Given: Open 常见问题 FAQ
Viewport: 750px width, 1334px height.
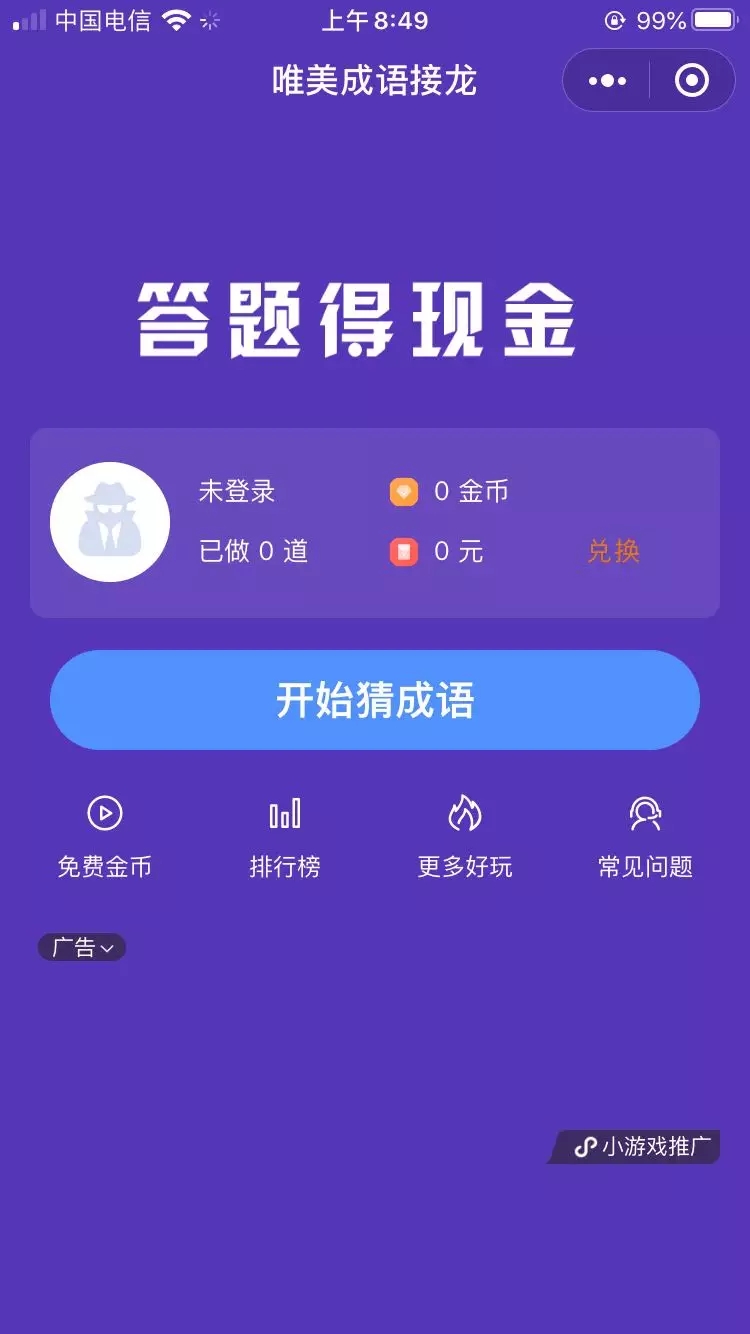Looking at the screenshot, I should tap(646, 838).
